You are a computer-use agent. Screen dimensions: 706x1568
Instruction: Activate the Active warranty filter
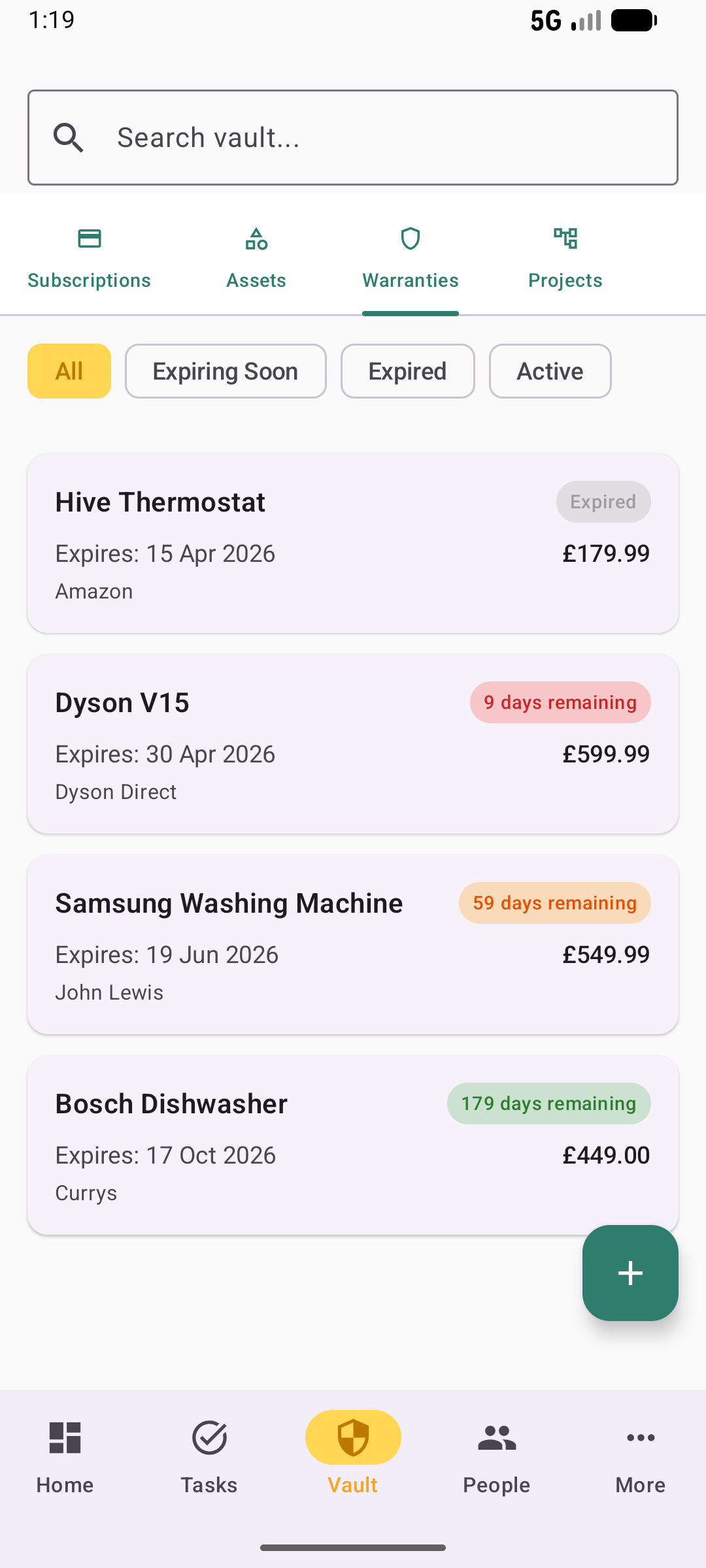[550, 371]
